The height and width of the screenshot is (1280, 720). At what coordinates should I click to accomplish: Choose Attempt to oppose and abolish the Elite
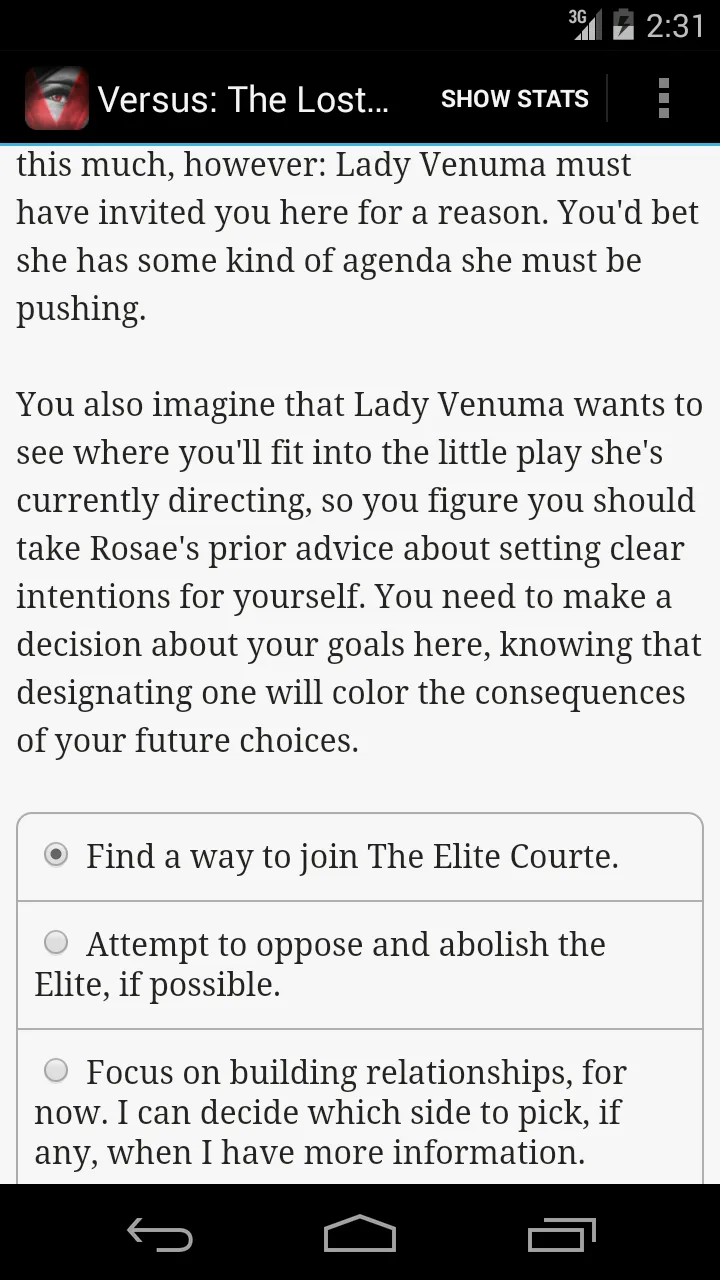pos(360,965)
